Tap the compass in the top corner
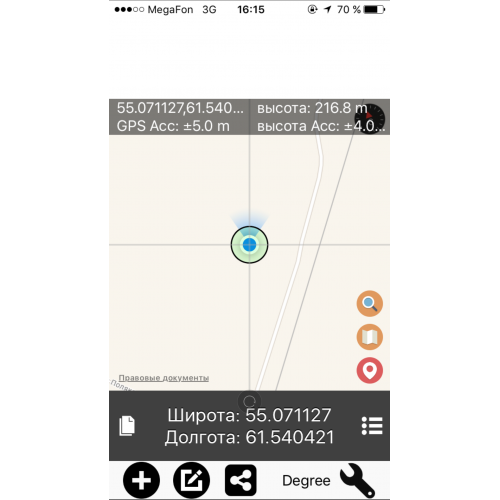 click(370, 119)
